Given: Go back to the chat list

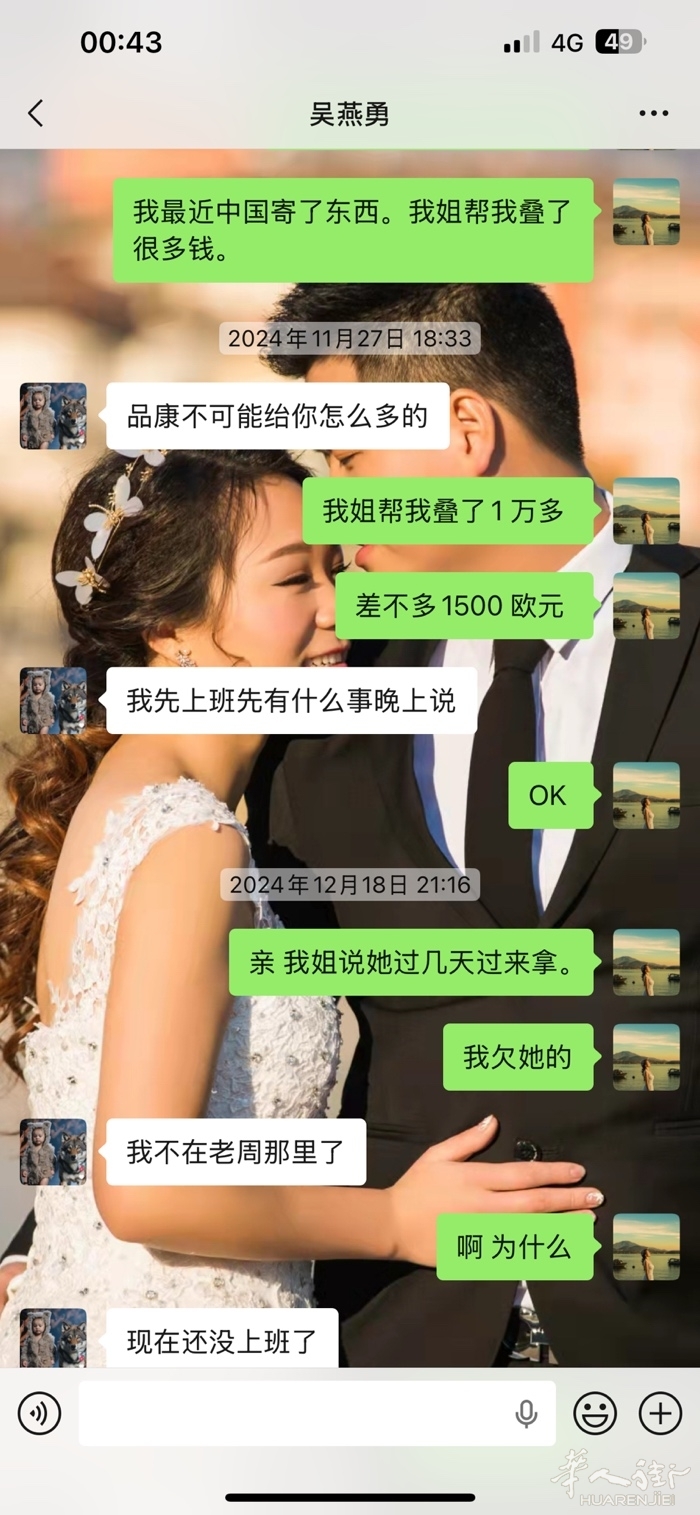Looking at the screenshot, I should 36,113.
